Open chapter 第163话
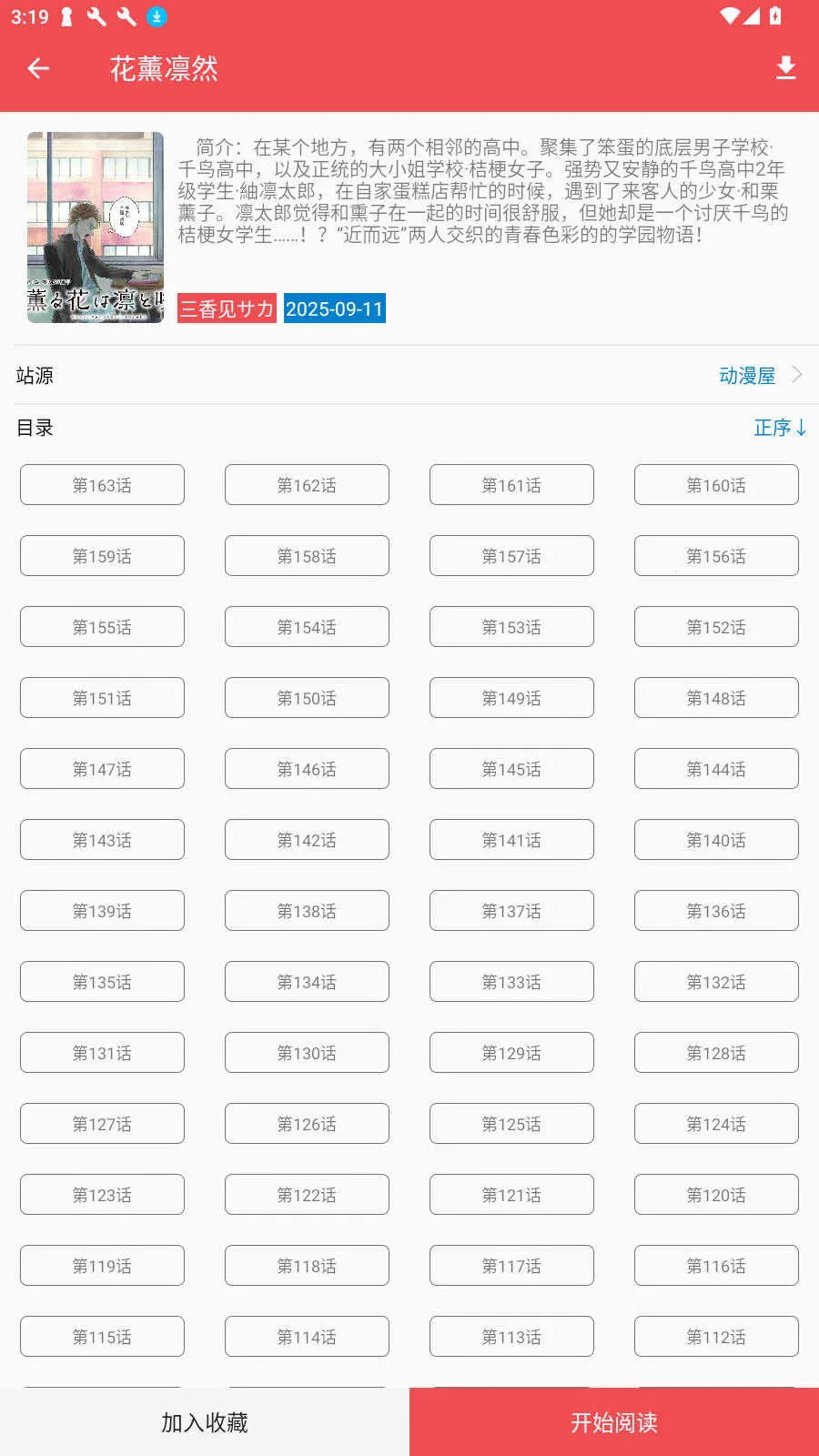Image resolution: width=819 pixels, height=1456 pixels. coord(102,485)
